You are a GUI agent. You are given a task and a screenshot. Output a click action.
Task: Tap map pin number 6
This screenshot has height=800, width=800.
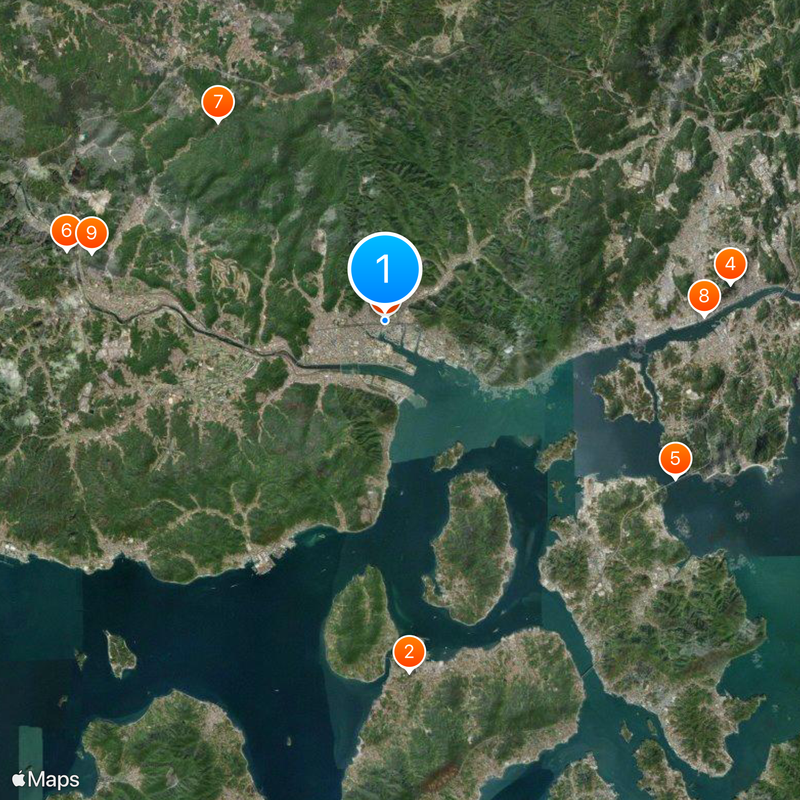pyautogui.click(x=64, y=232)
